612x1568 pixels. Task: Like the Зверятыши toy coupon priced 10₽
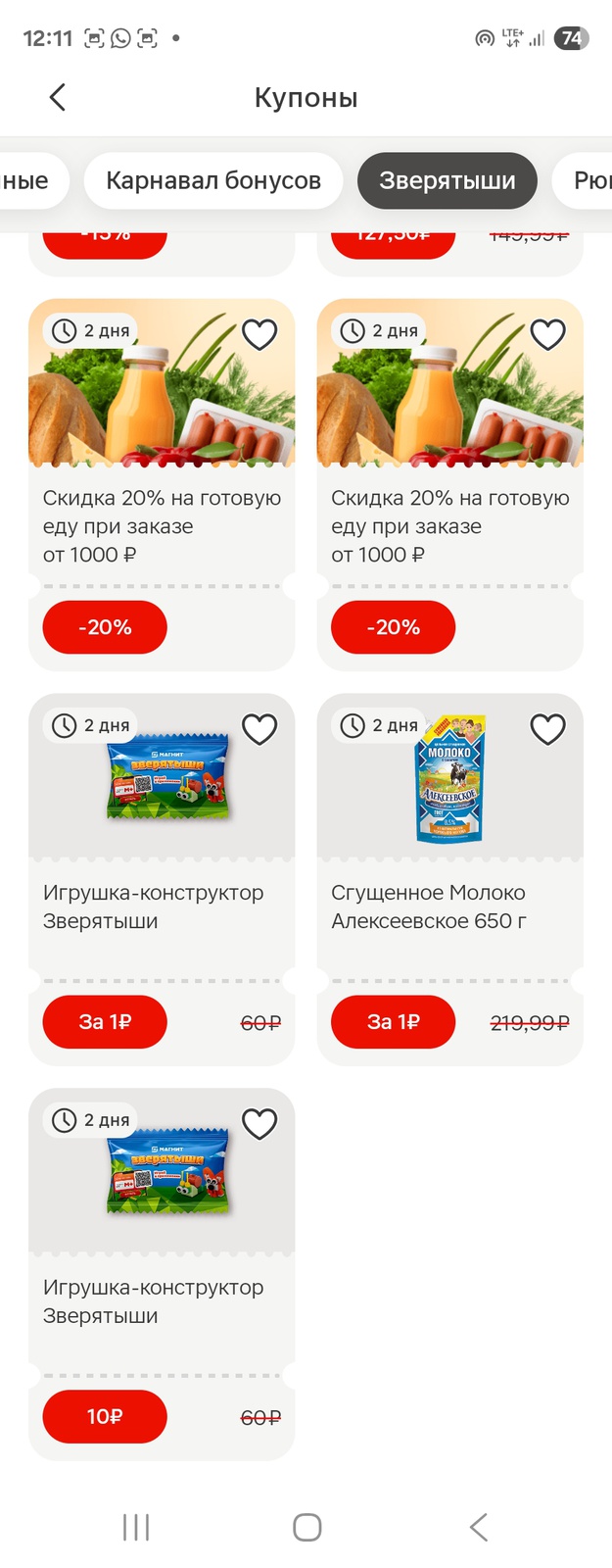[259, 1124]
